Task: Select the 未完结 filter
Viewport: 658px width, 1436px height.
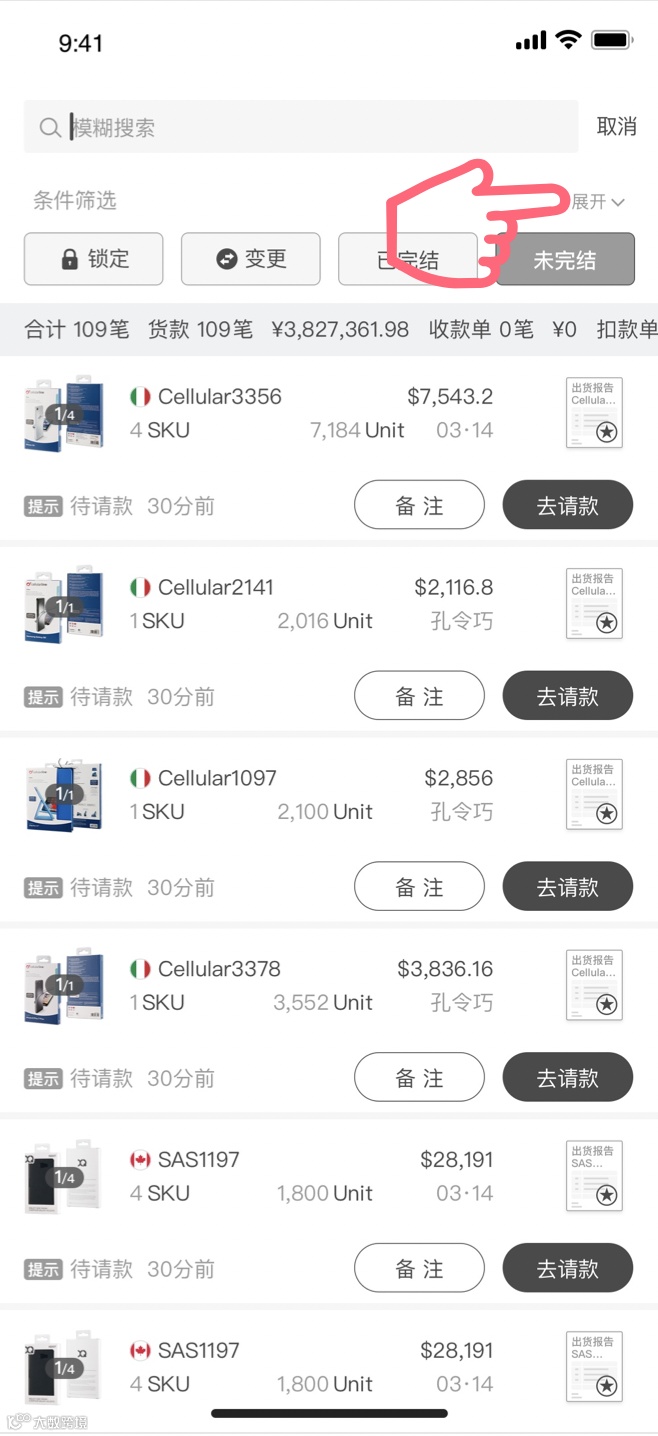Action: (565, 260)
